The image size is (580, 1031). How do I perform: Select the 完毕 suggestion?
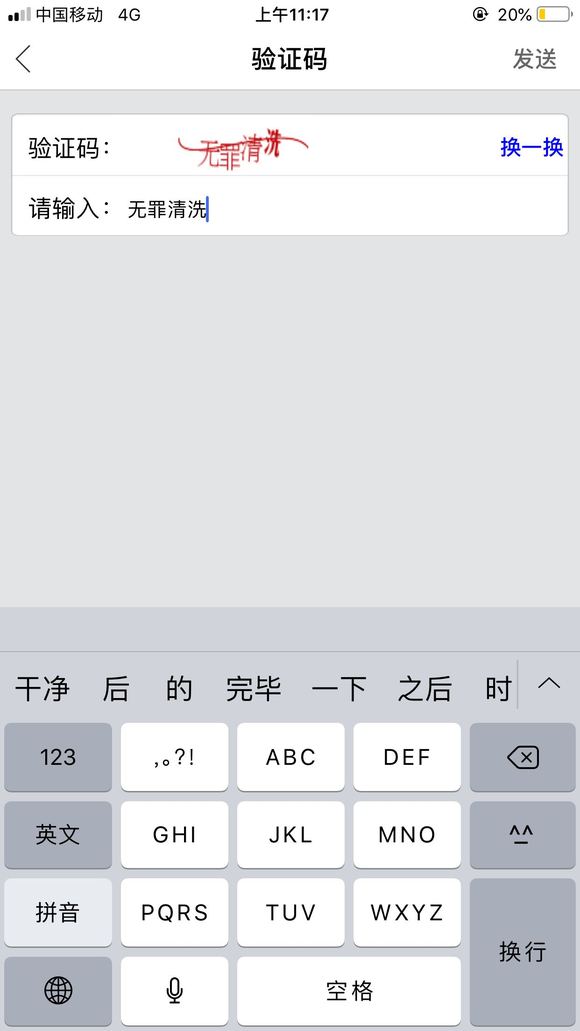253,689
